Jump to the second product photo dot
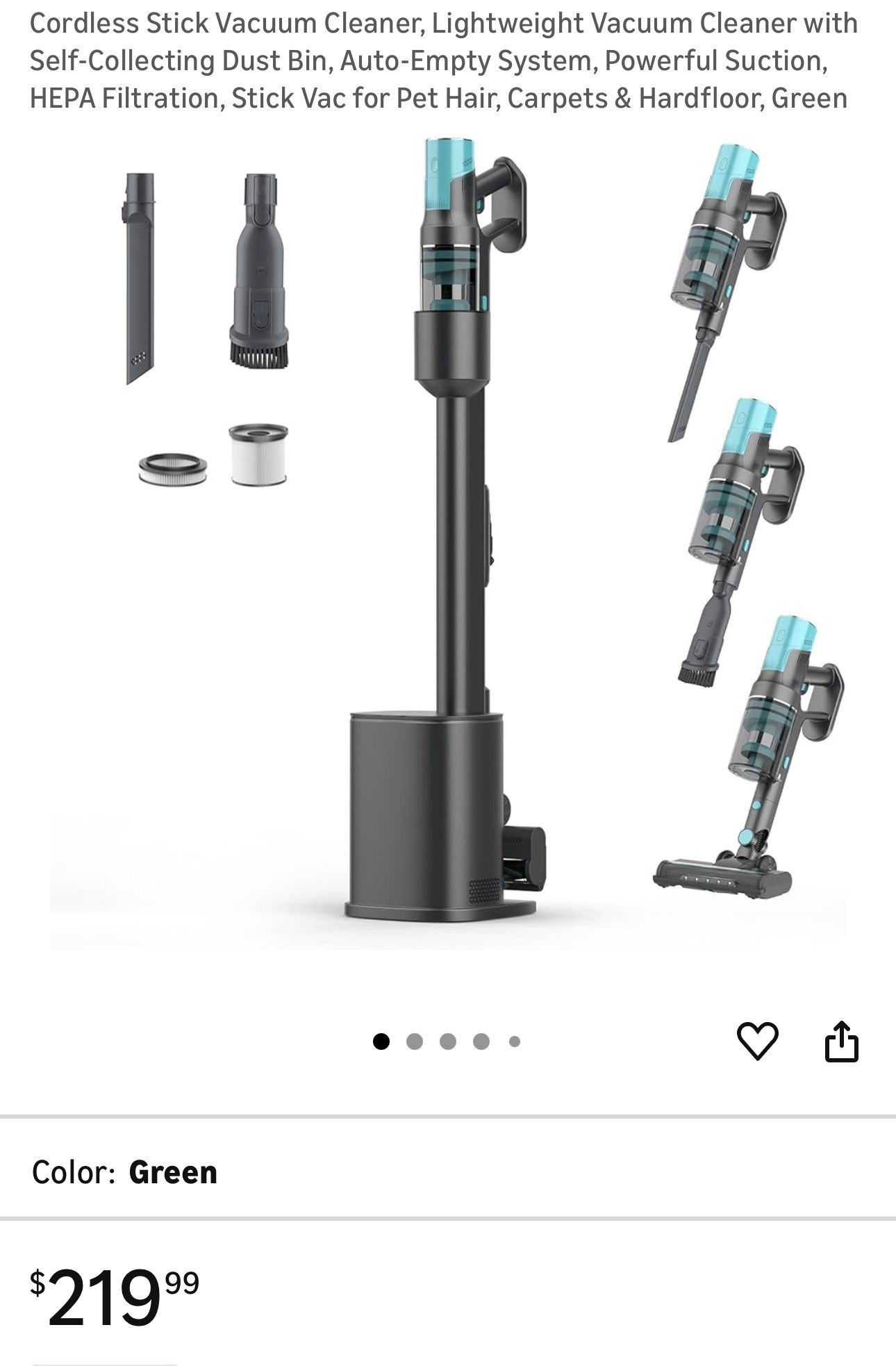The image size is (896, 1366). 415,1042
